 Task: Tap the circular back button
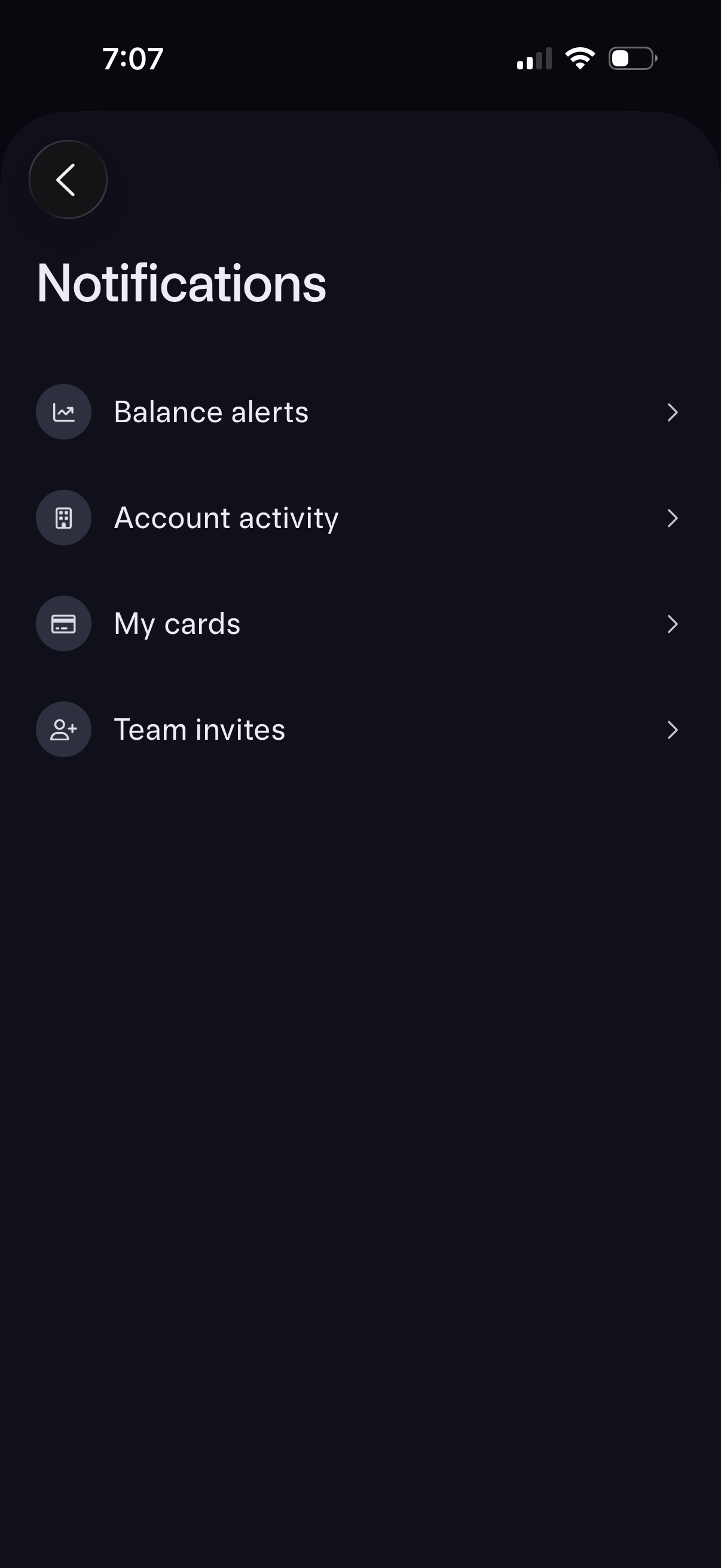tap(68, 179)
